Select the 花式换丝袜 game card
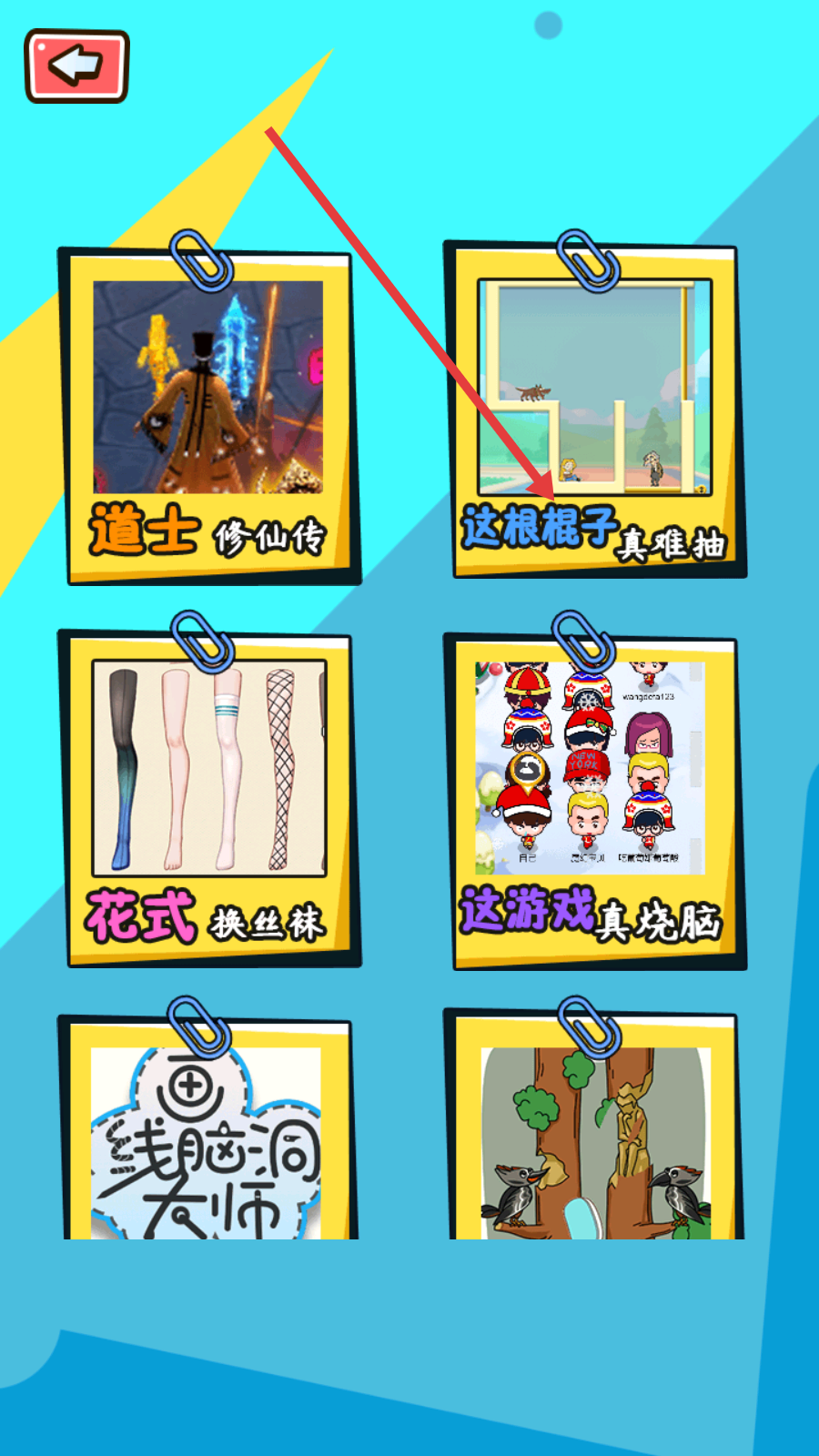 (x=209, y=796)
